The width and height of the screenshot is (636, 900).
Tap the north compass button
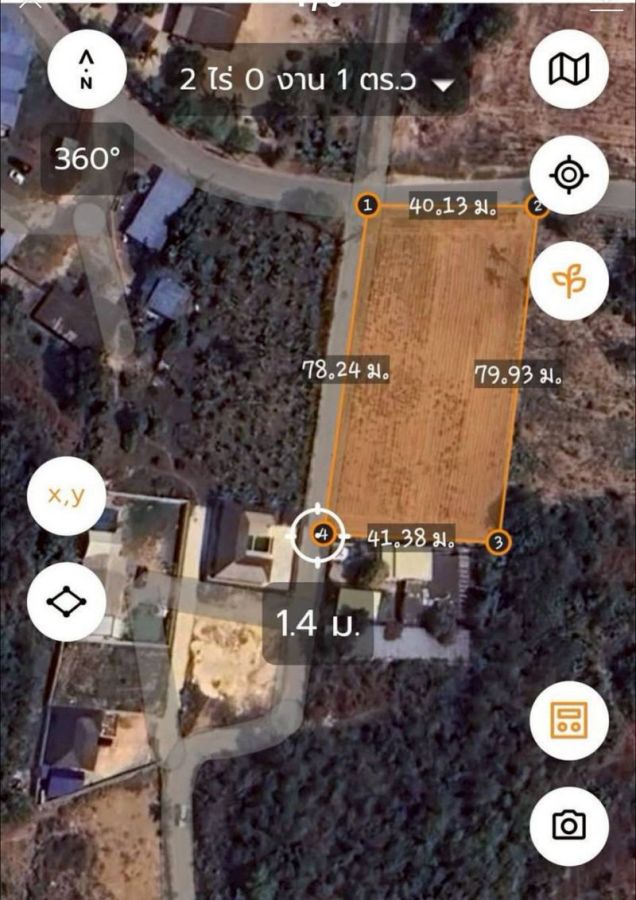[x=86, y=69]
